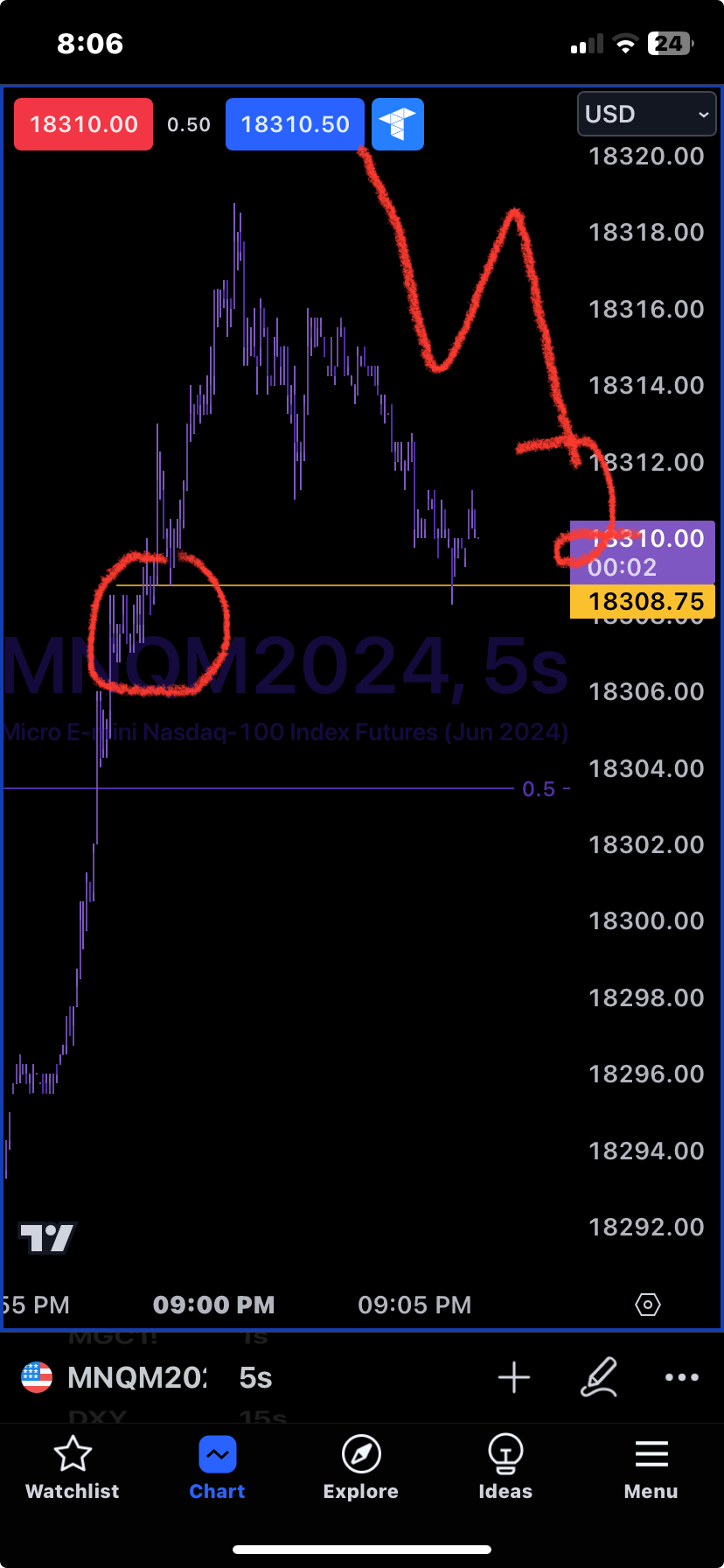The height and width of the screenshot is (1568, 724).
Task: Open the Ideas tab
Action: [505, 1468]
